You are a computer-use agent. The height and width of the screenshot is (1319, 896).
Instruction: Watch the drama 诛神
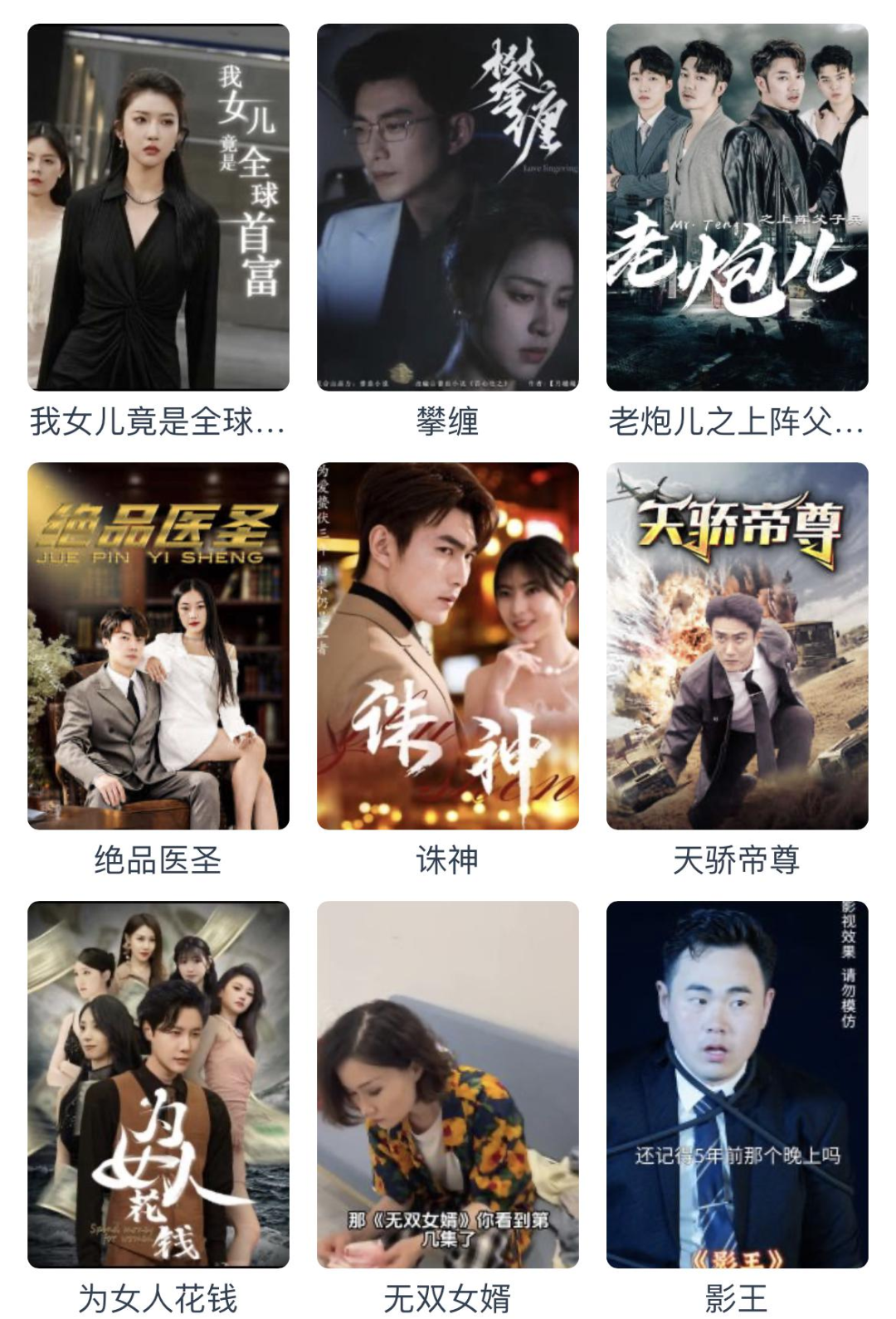click(447, 645)
